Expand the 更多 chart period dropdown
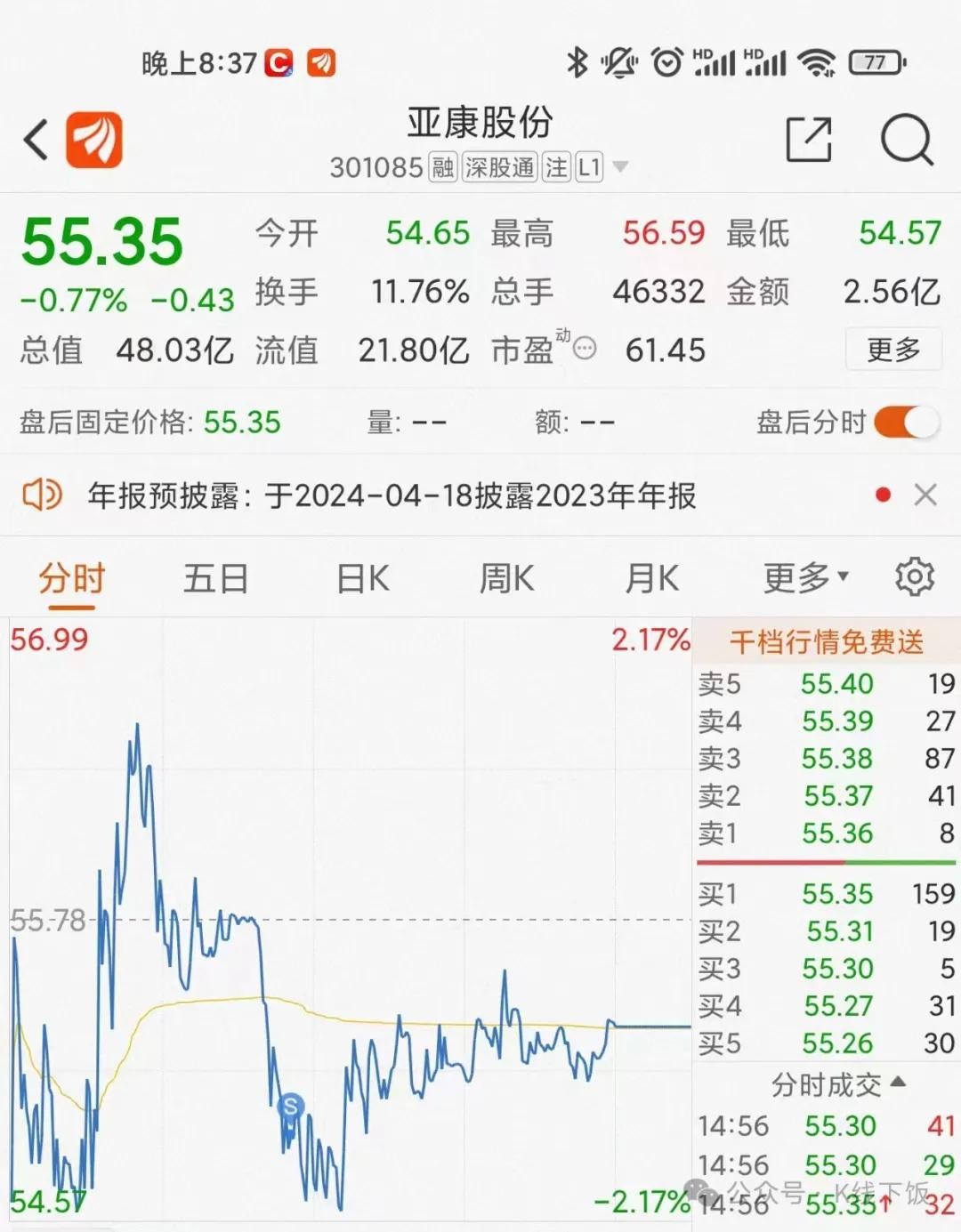961x1232 pixels. tap(805, 579)
